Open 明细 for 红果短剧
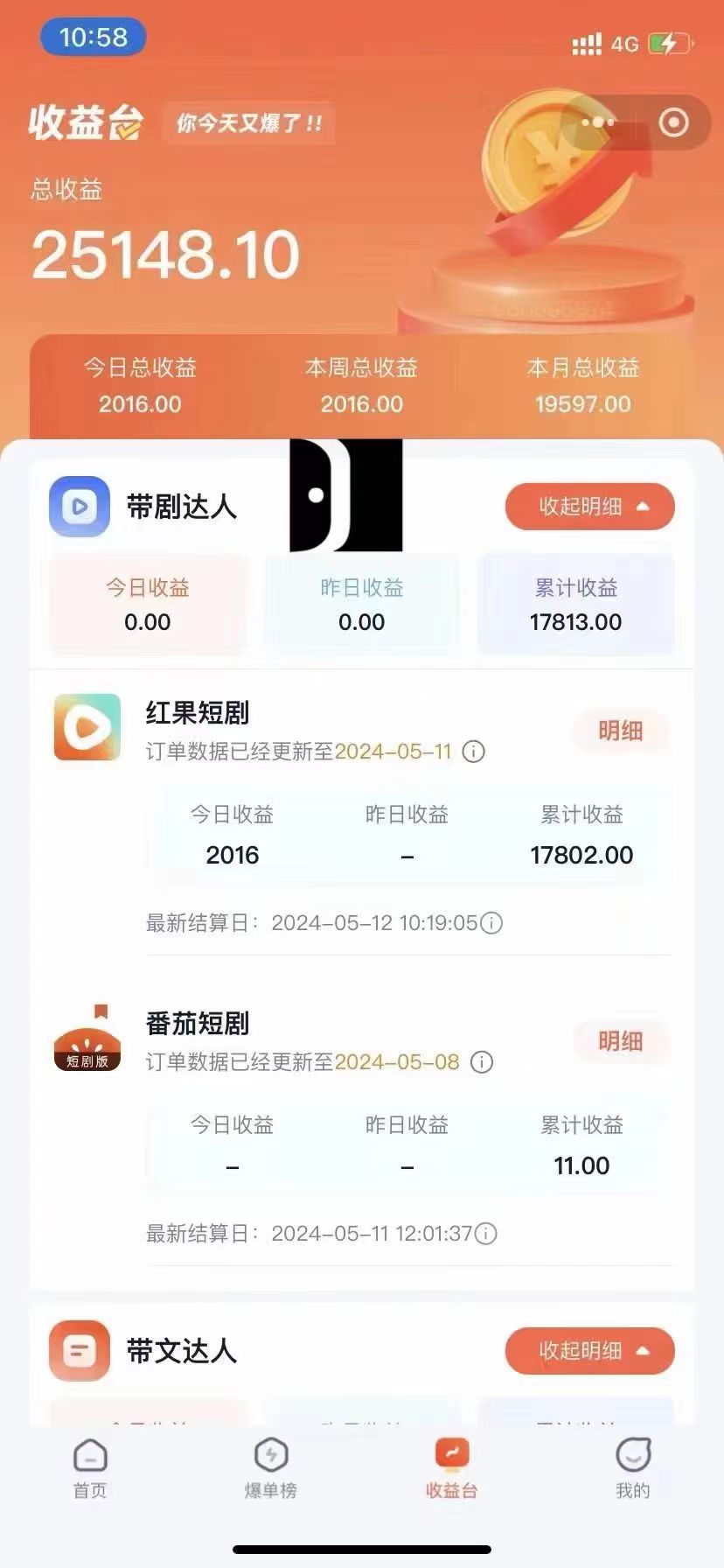724x1568 pixels. pos(620,731)
